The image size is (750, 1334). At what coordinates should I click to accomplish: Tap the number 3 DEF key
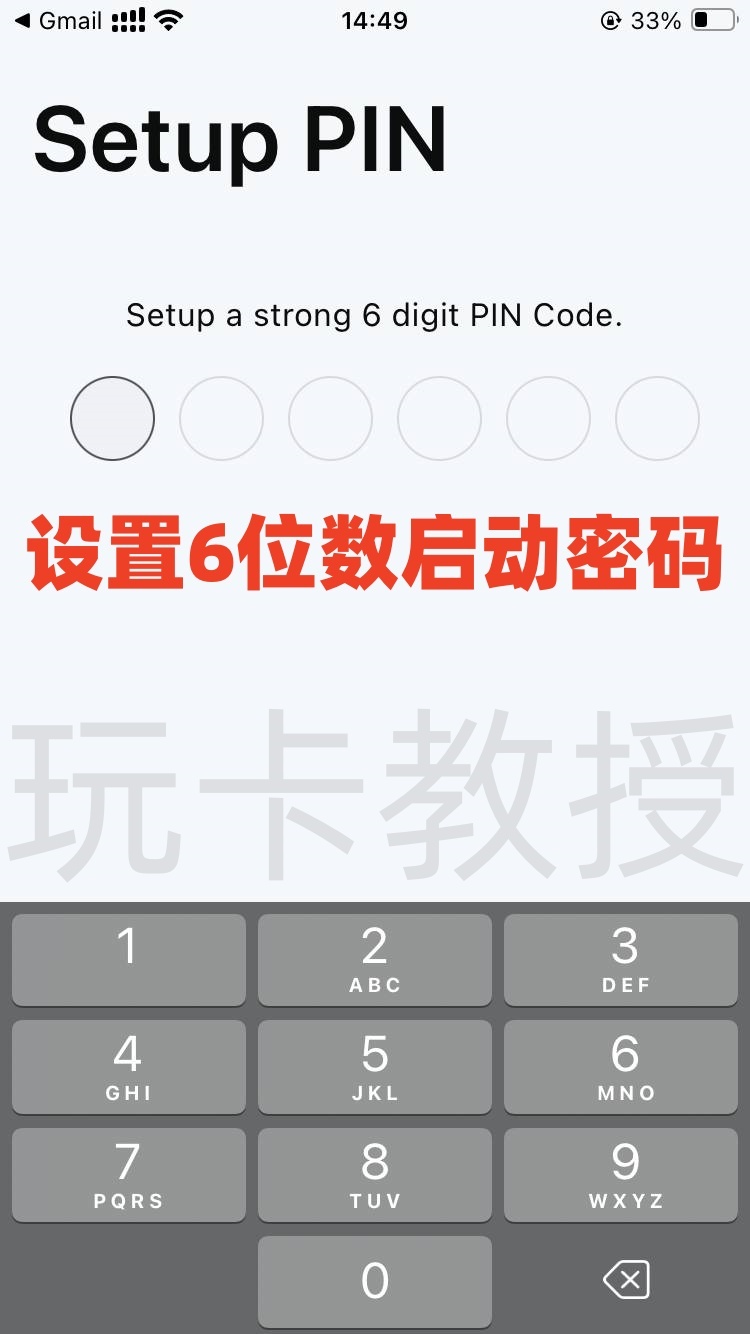point(621,958)
